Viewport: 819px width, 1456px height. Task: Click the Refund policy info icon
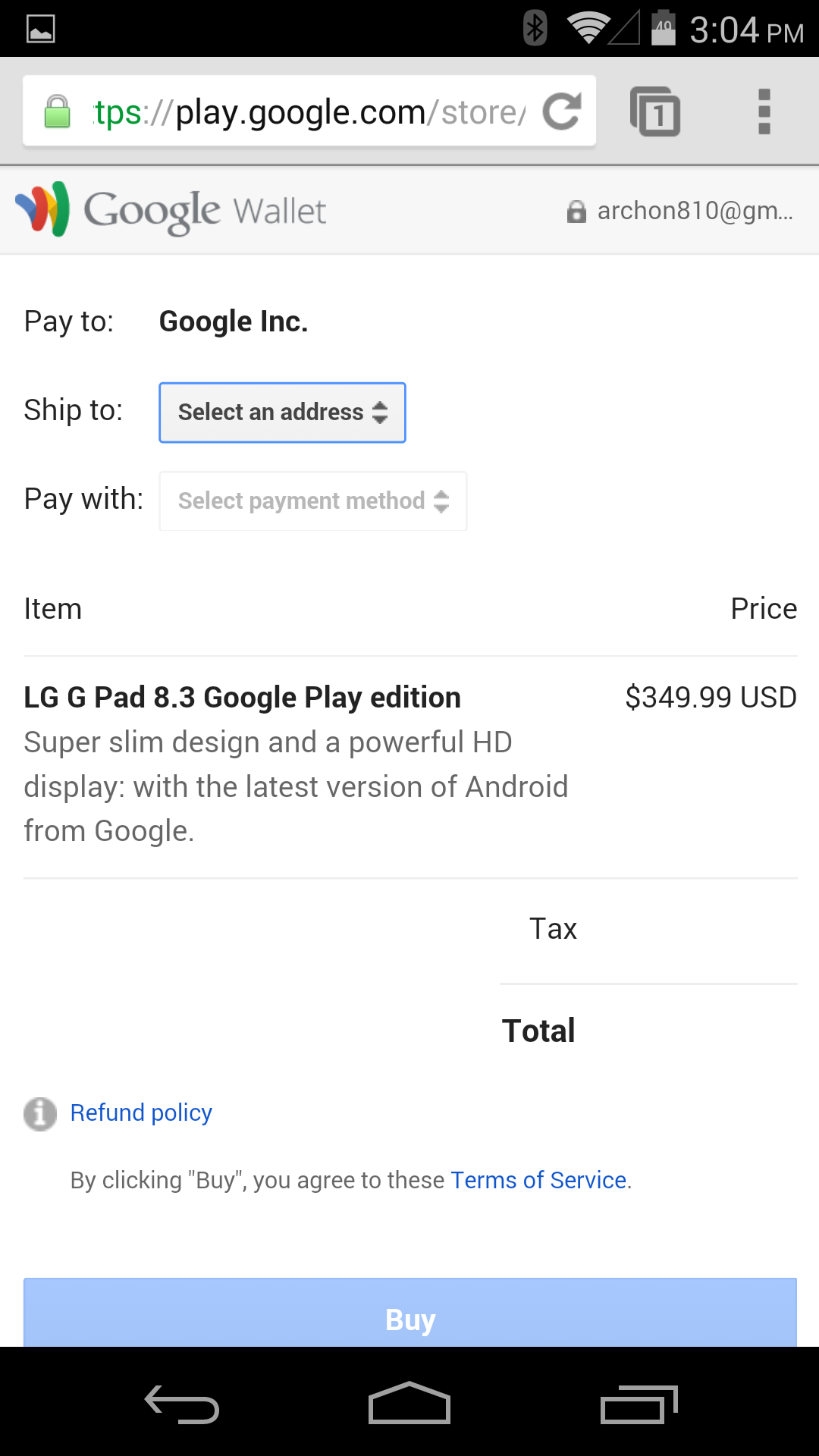point(39,1115)
